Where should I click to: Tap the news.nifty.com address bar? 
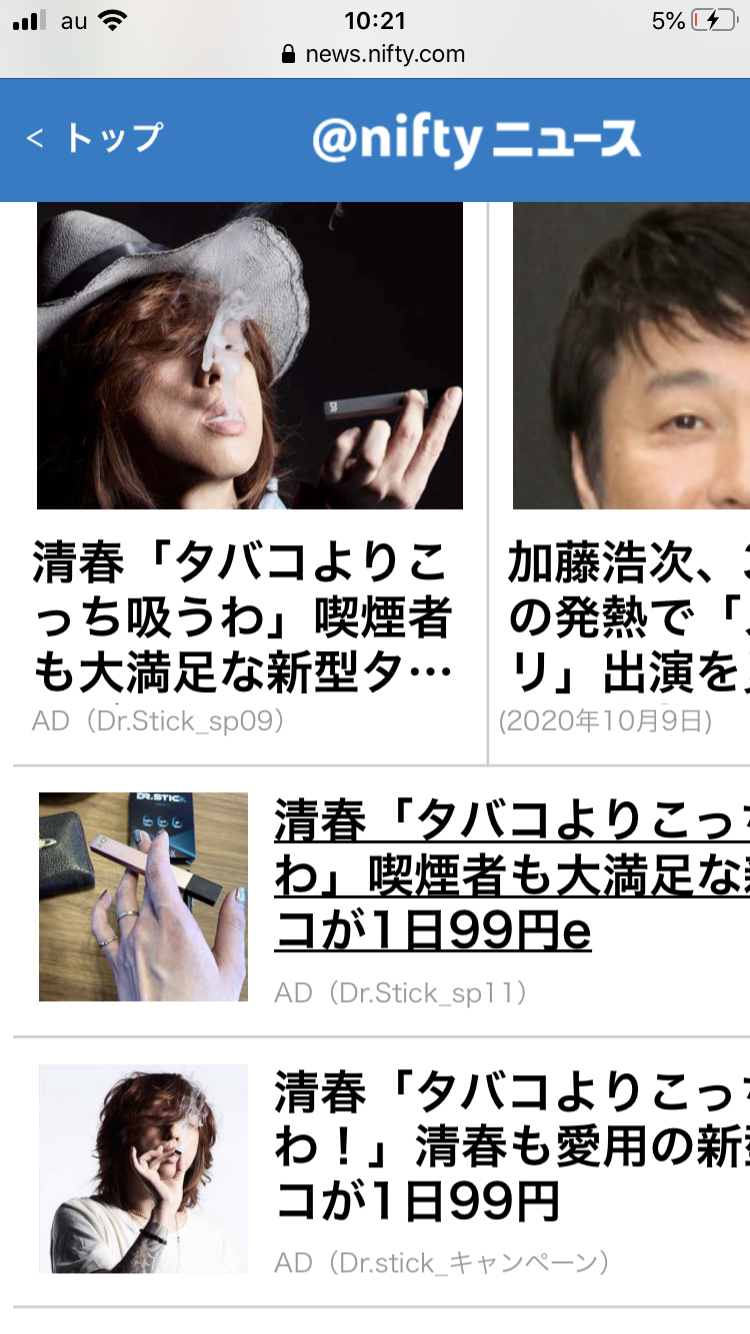375,54
